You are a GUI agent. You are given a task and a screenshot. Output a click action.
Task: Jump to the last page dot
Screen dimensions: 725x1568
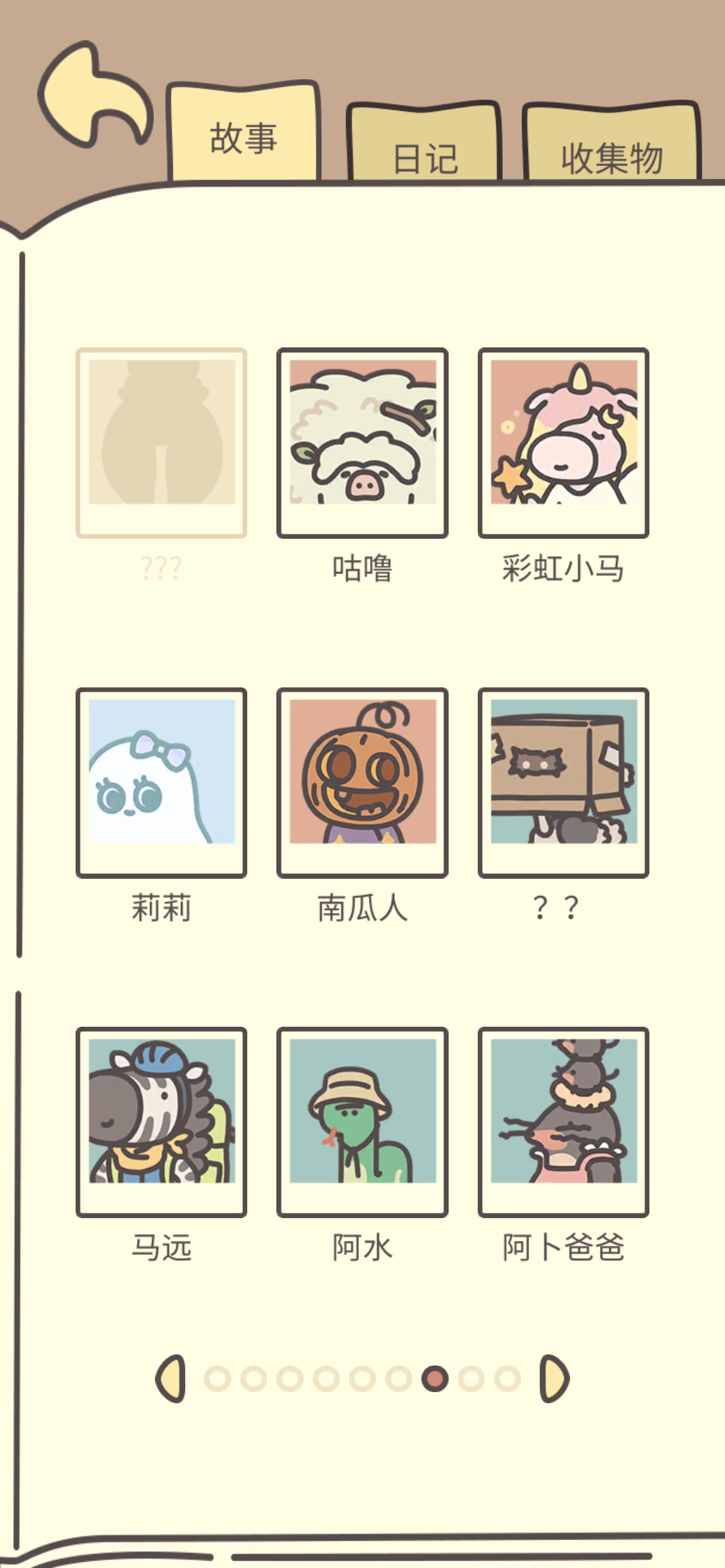[x=507, y=1379]
